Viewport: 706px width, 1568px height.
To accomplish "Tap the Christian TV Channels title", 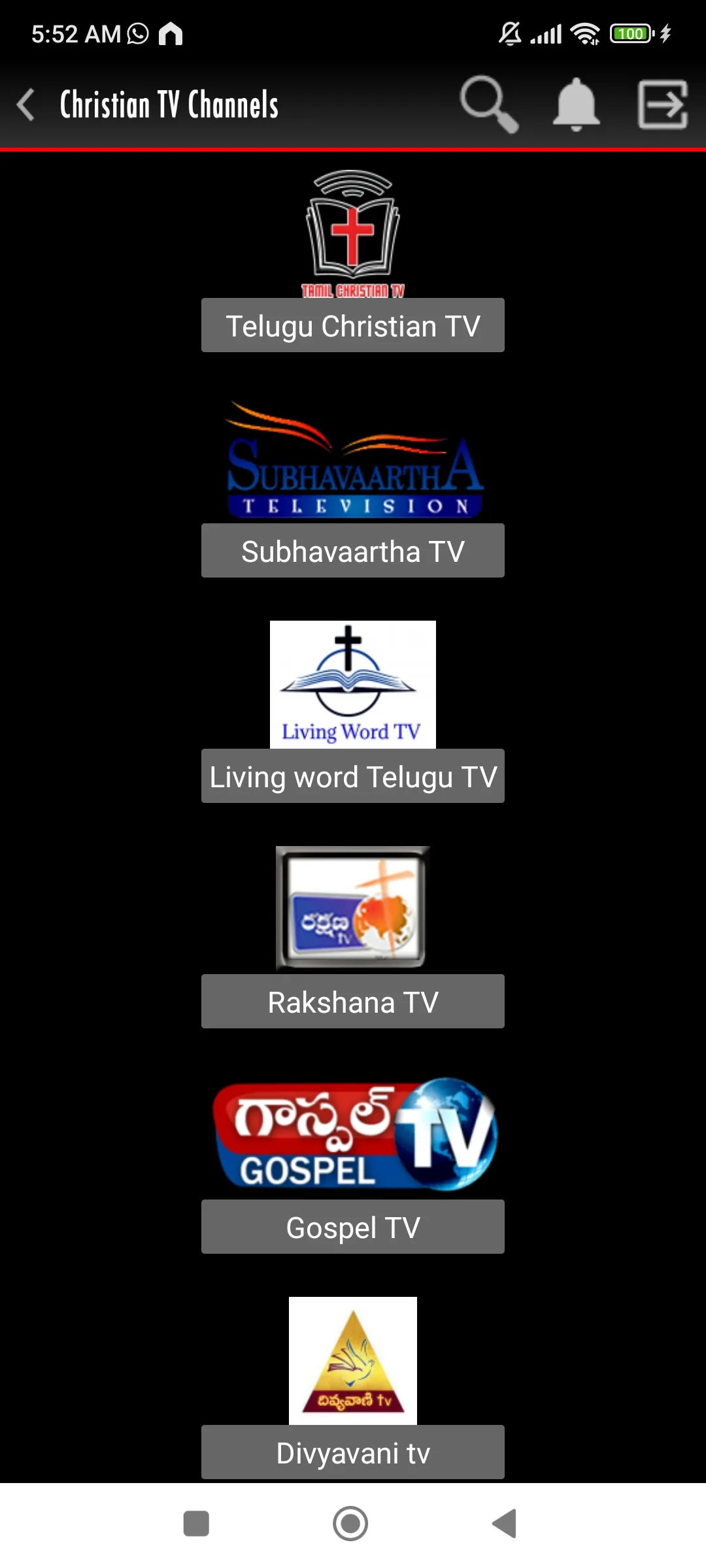I will (x=167, y=105).
